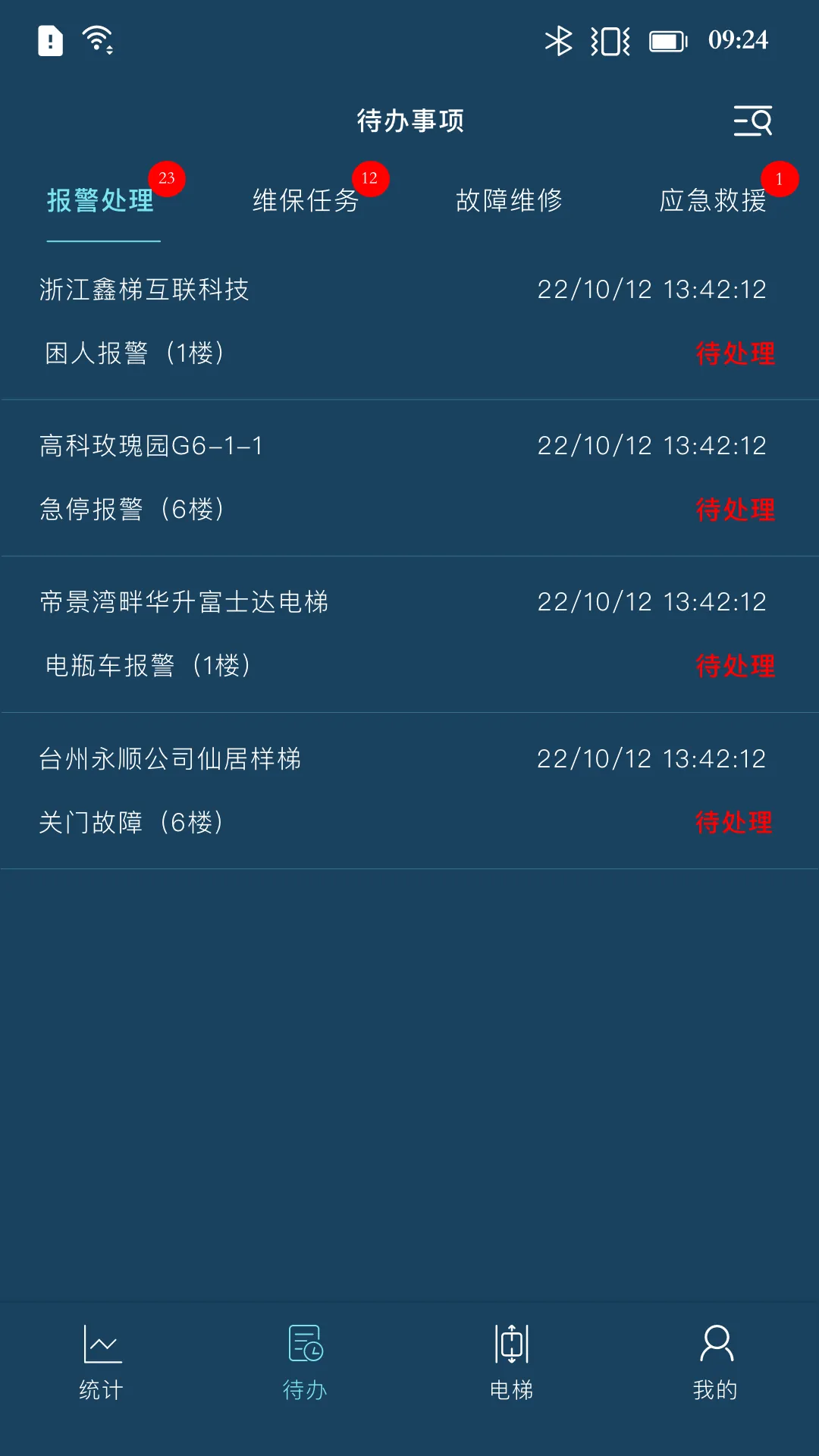Image resolution: width=819 pixels, height=1456 pixels.
Task: Tap the battery icon in status bar
Action: [666, 41]
